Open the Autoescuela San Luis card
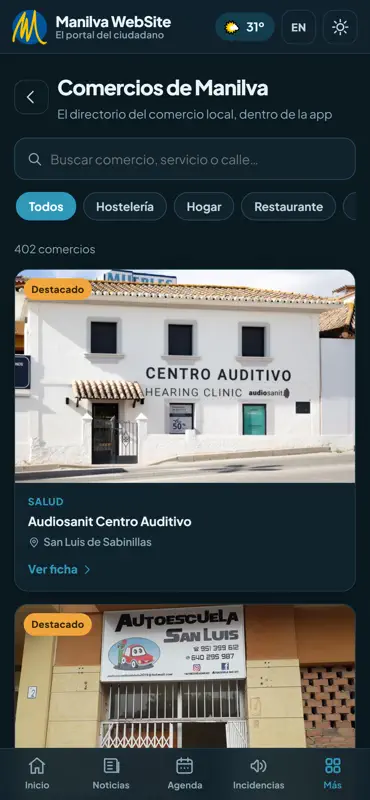The image size is (370, 800). coord(185,677)
